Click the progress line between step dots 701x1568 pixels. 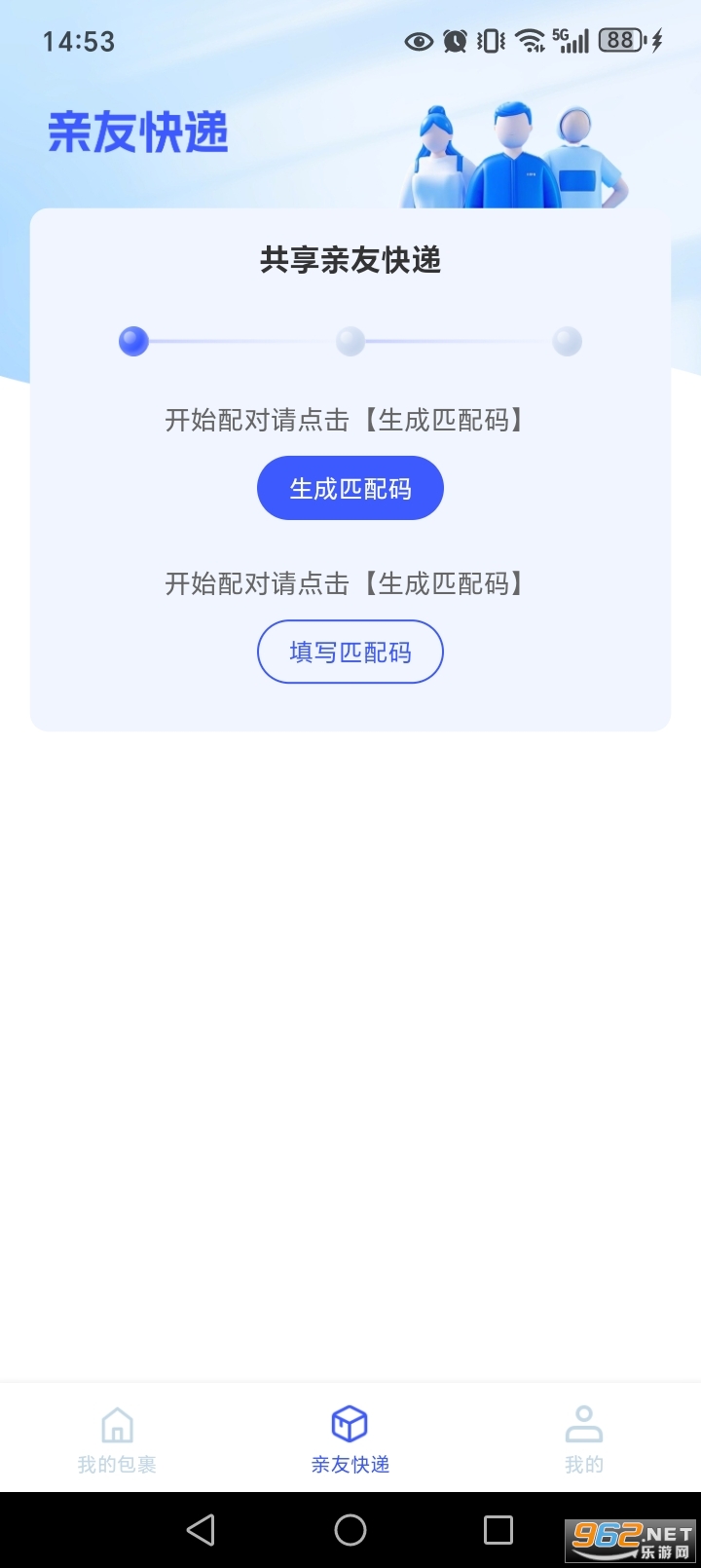tap(243, 342)
